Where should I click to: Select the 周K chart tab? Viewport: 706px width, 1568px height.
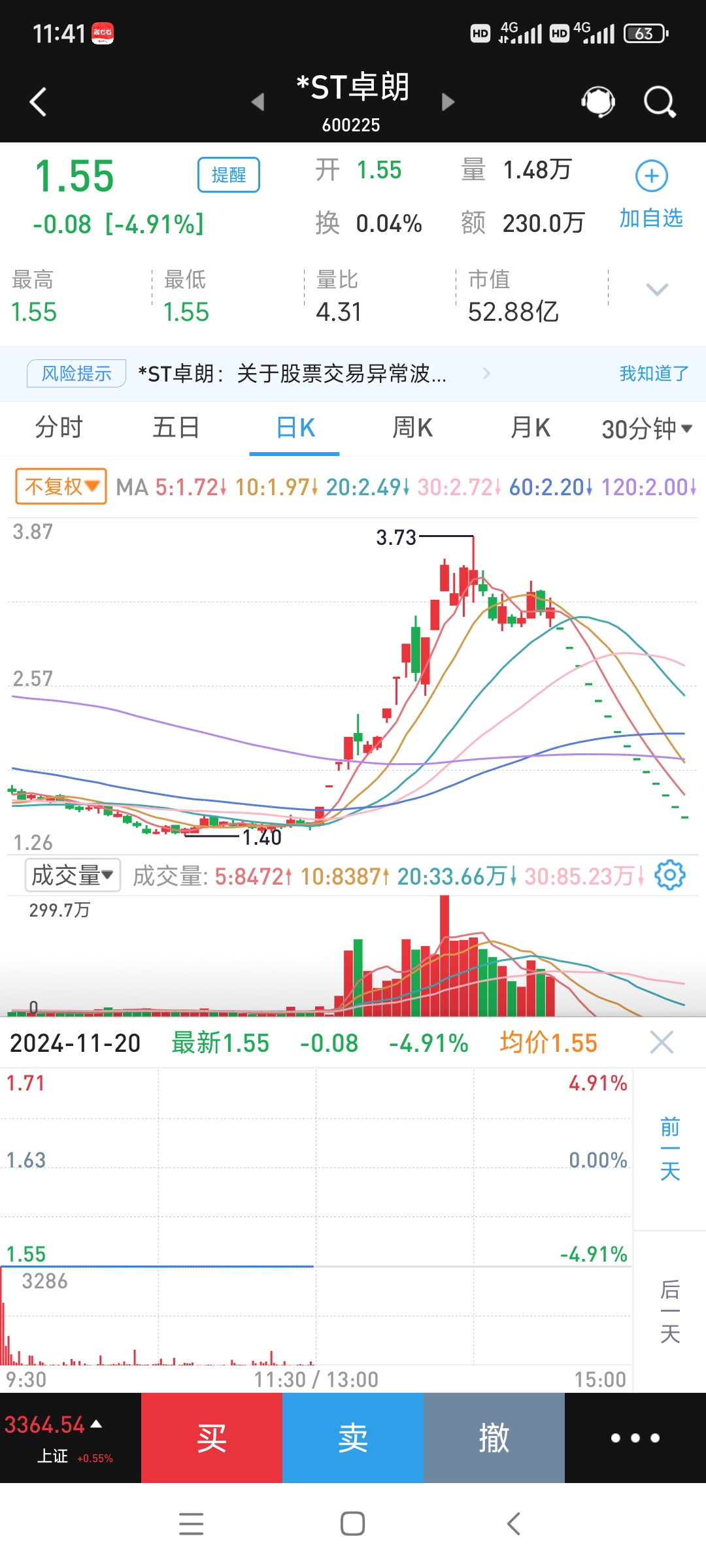point(412,428)
